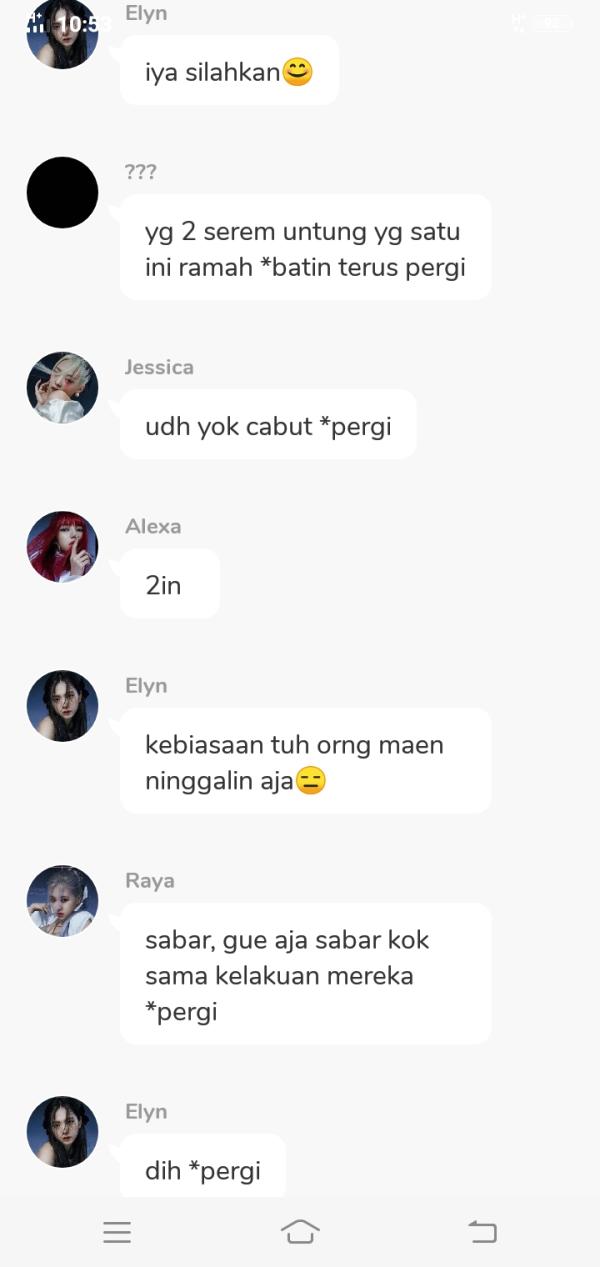600x1267 pixels.
Task: Open Raya's profile avatar
Action: click(62, 901)
